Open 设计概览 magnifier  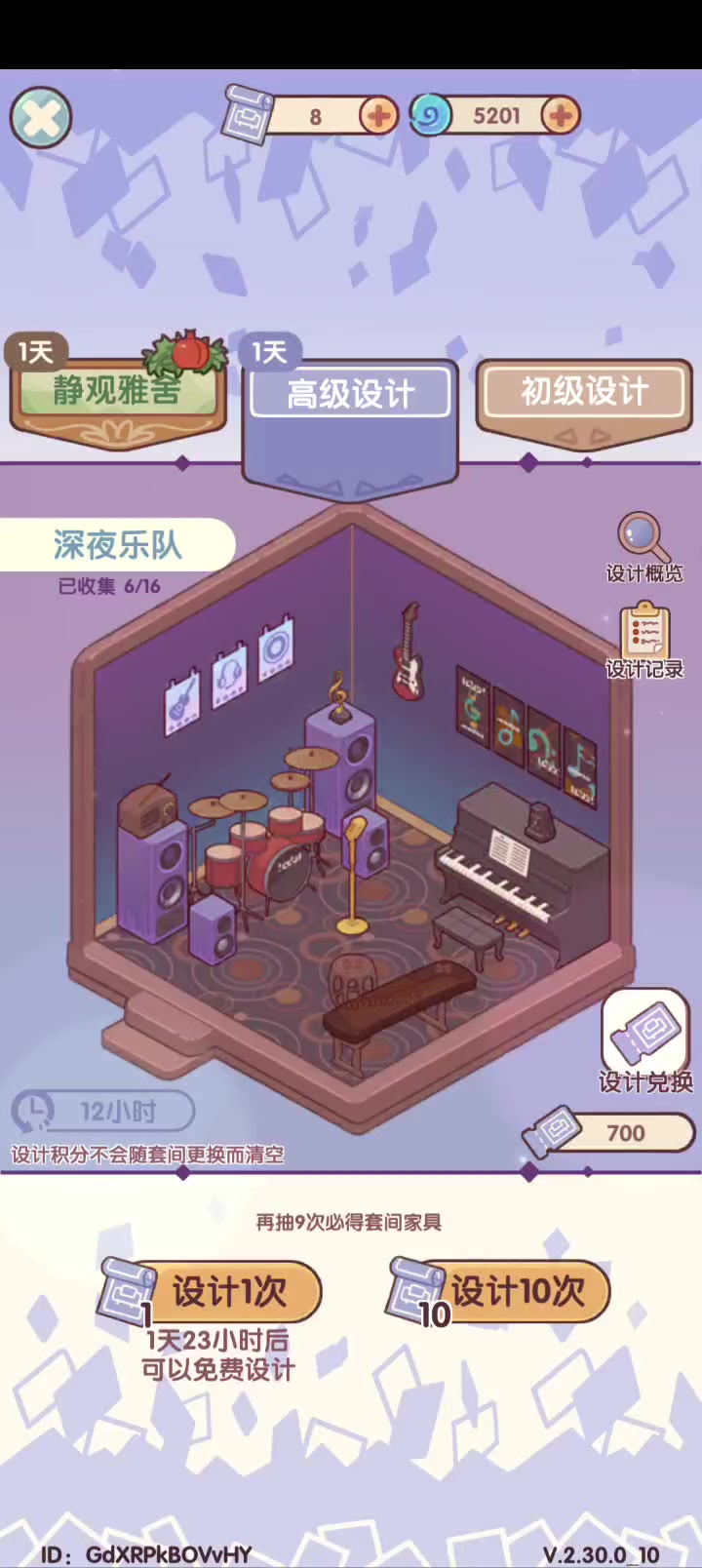click(643, 548)
